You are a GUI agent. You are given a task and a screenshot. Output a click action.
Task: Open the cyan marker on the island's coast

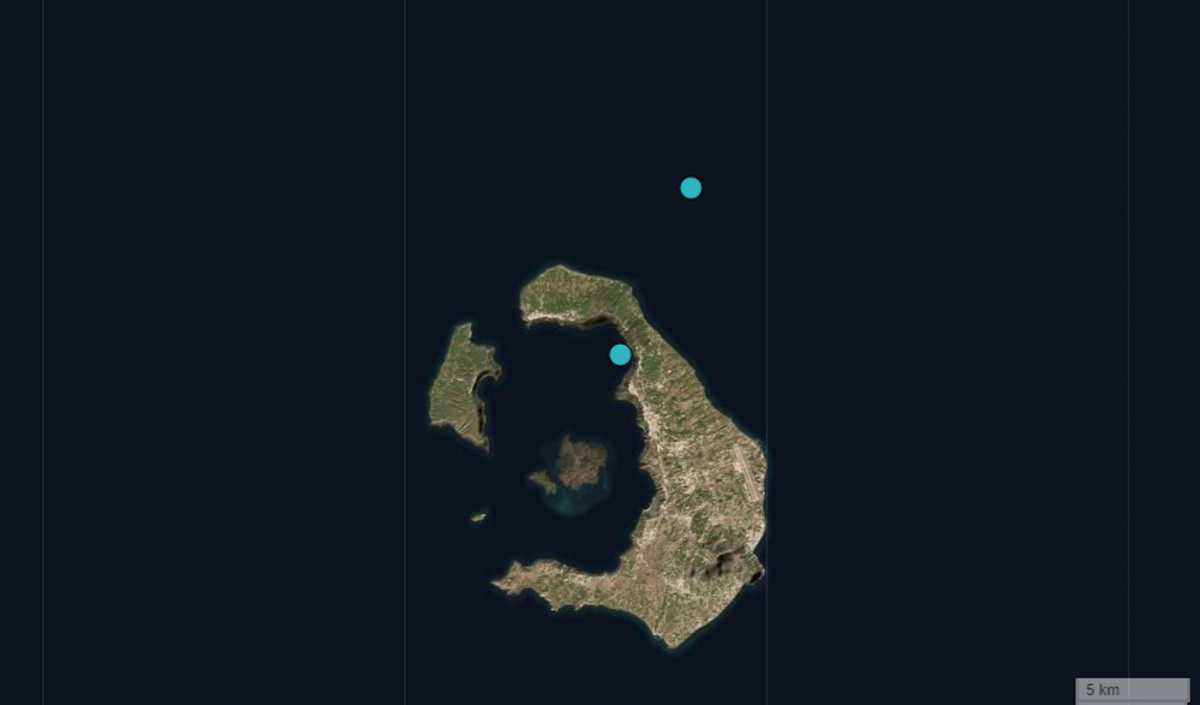point(620,354)
